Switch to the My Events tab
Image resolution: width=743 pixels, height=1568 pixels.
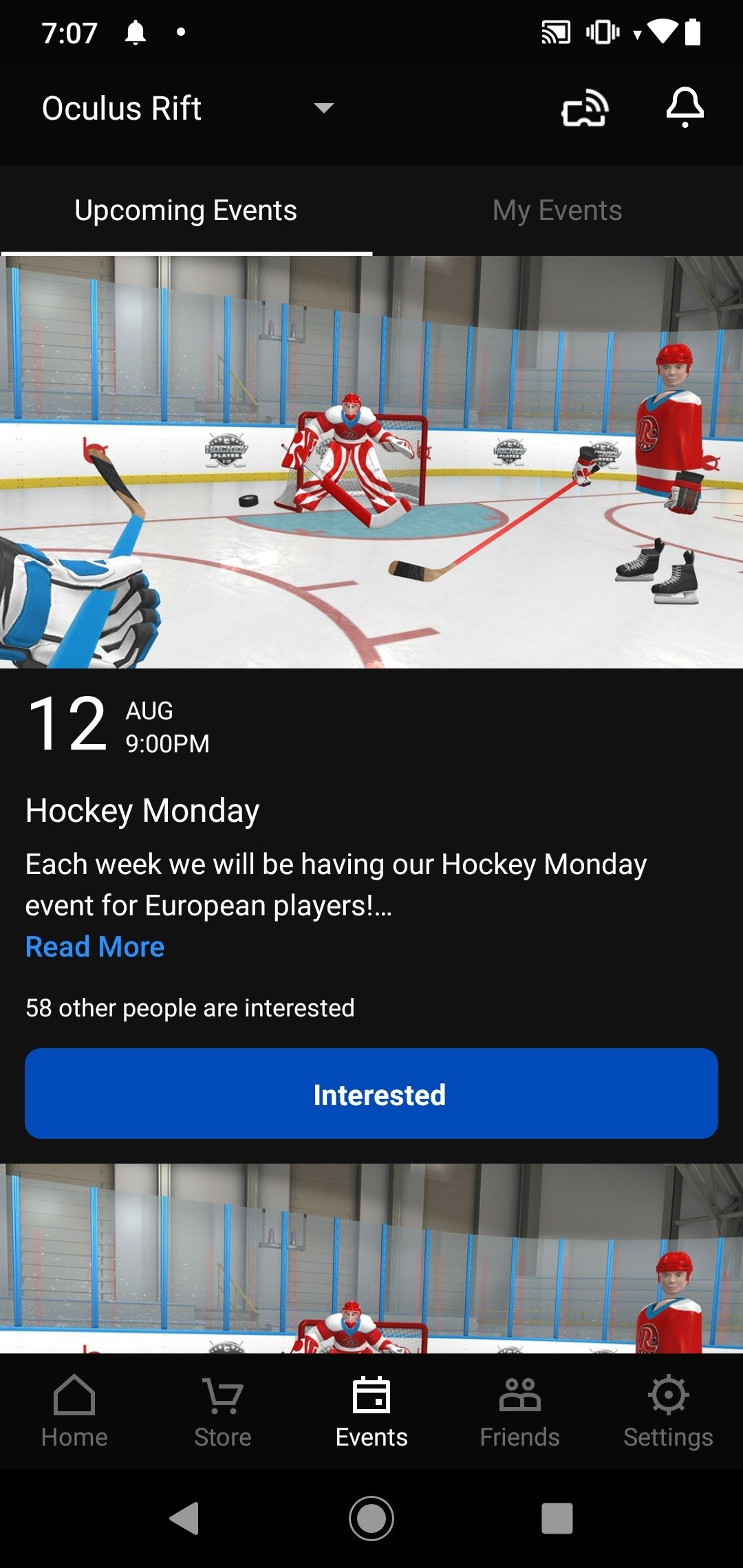[x=557, y=210]
